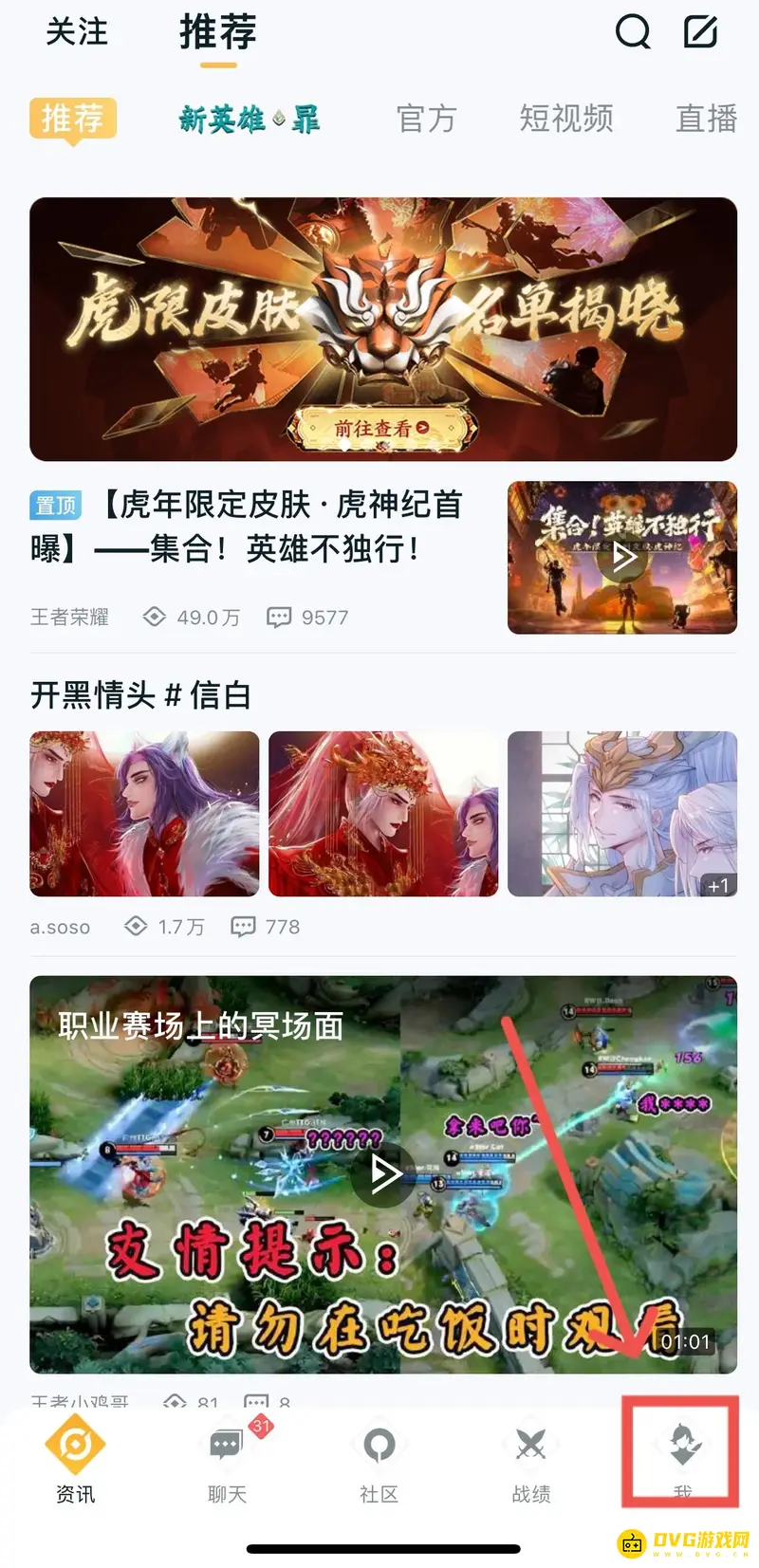Open the search magnifier icon
The width and height of the screenshot is (759, 1568).
632,31
